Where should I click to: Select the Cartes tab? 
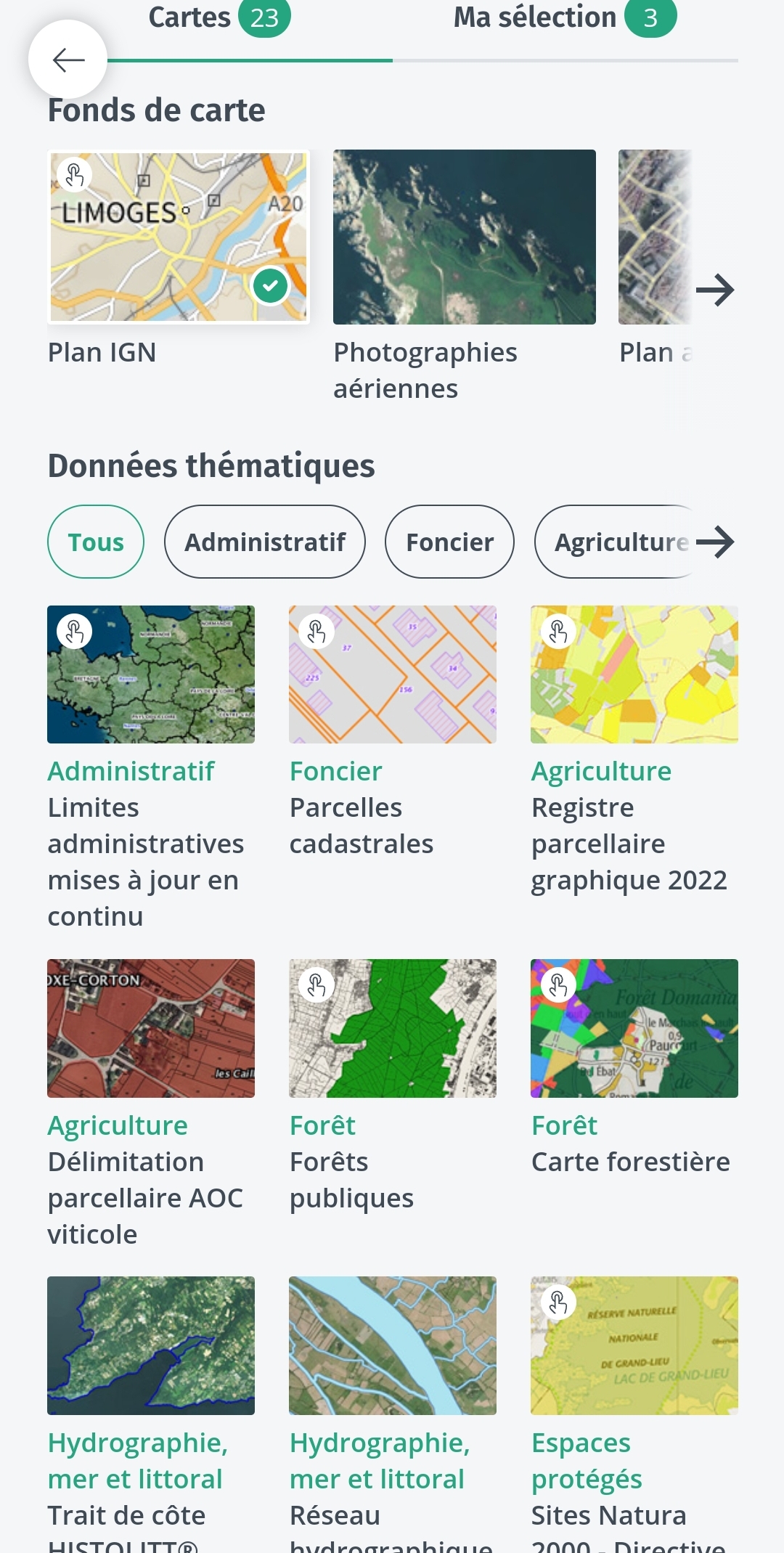(219, 19)
